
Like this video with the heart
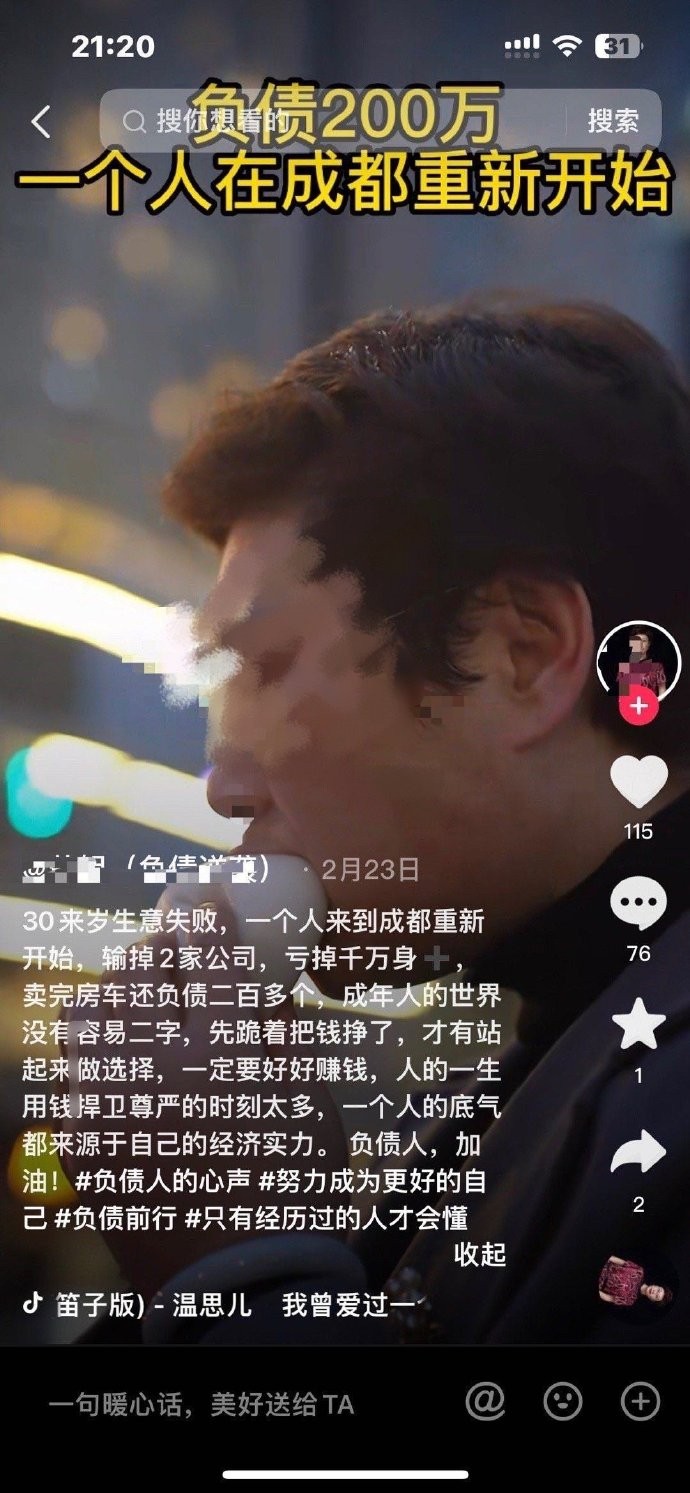pyautogui.click(x=638, y=782)
